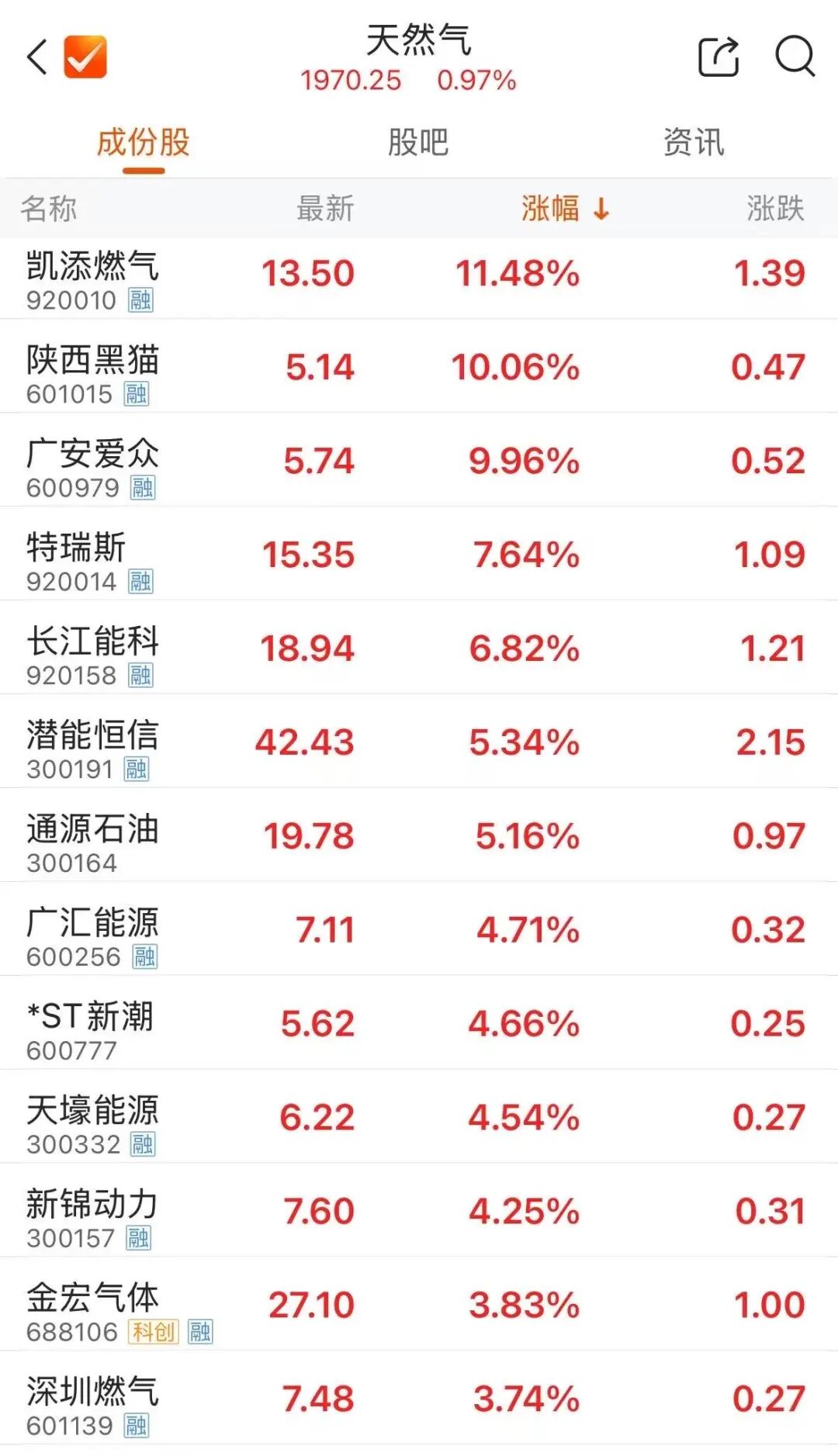Sort list by 最新 price column
The height and width of the screenshot is (1456, 838).
coord(325,209)
